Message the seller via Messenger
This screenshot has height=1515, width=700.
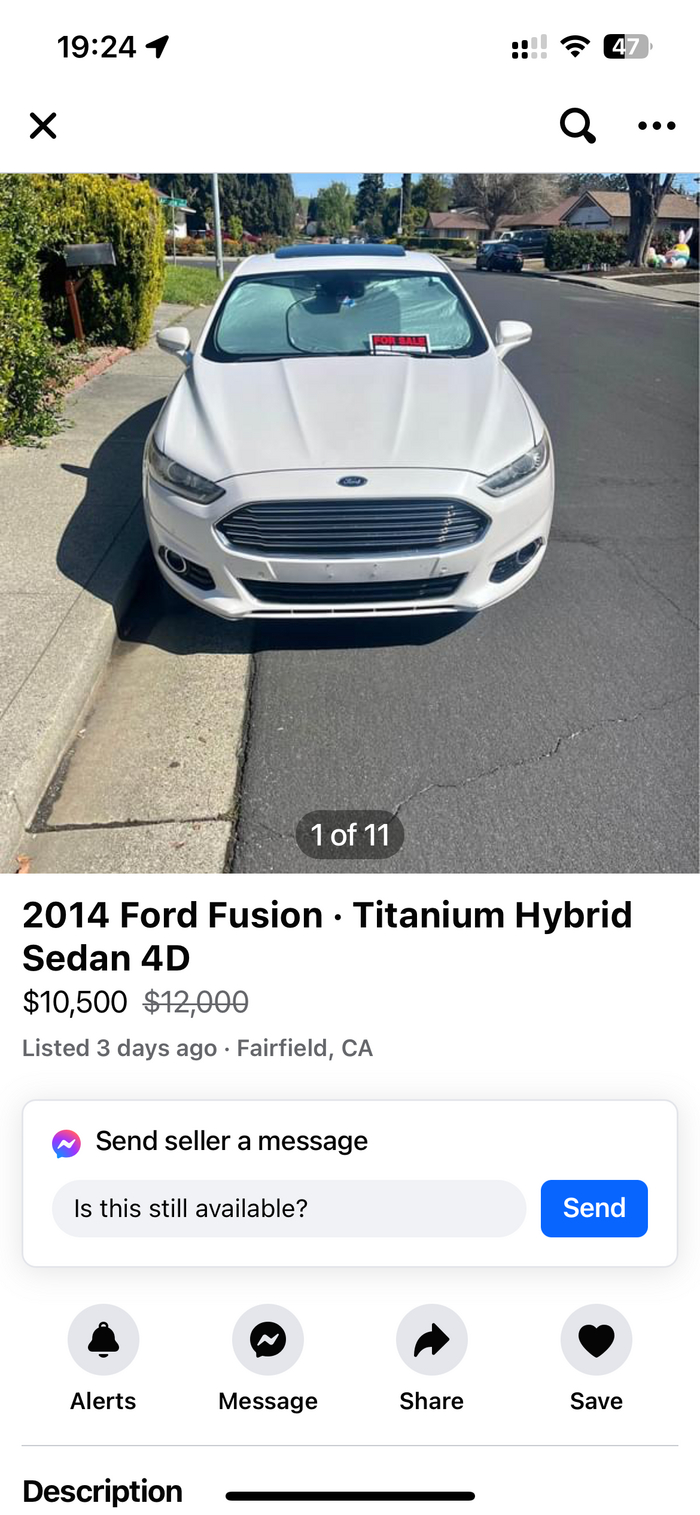point(268,1340)
